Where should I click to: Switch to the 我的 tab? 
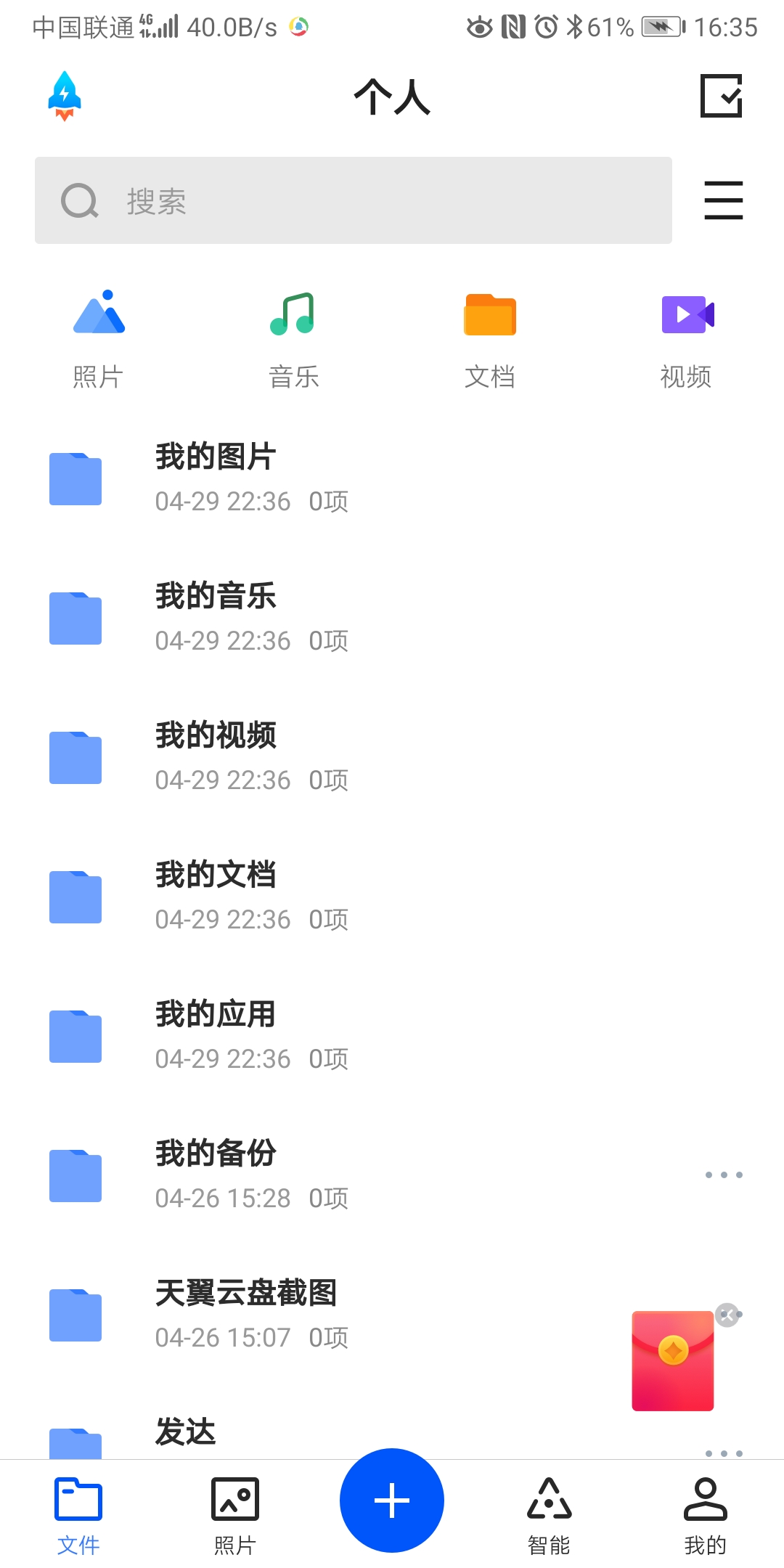click(x=705, y=1515)
